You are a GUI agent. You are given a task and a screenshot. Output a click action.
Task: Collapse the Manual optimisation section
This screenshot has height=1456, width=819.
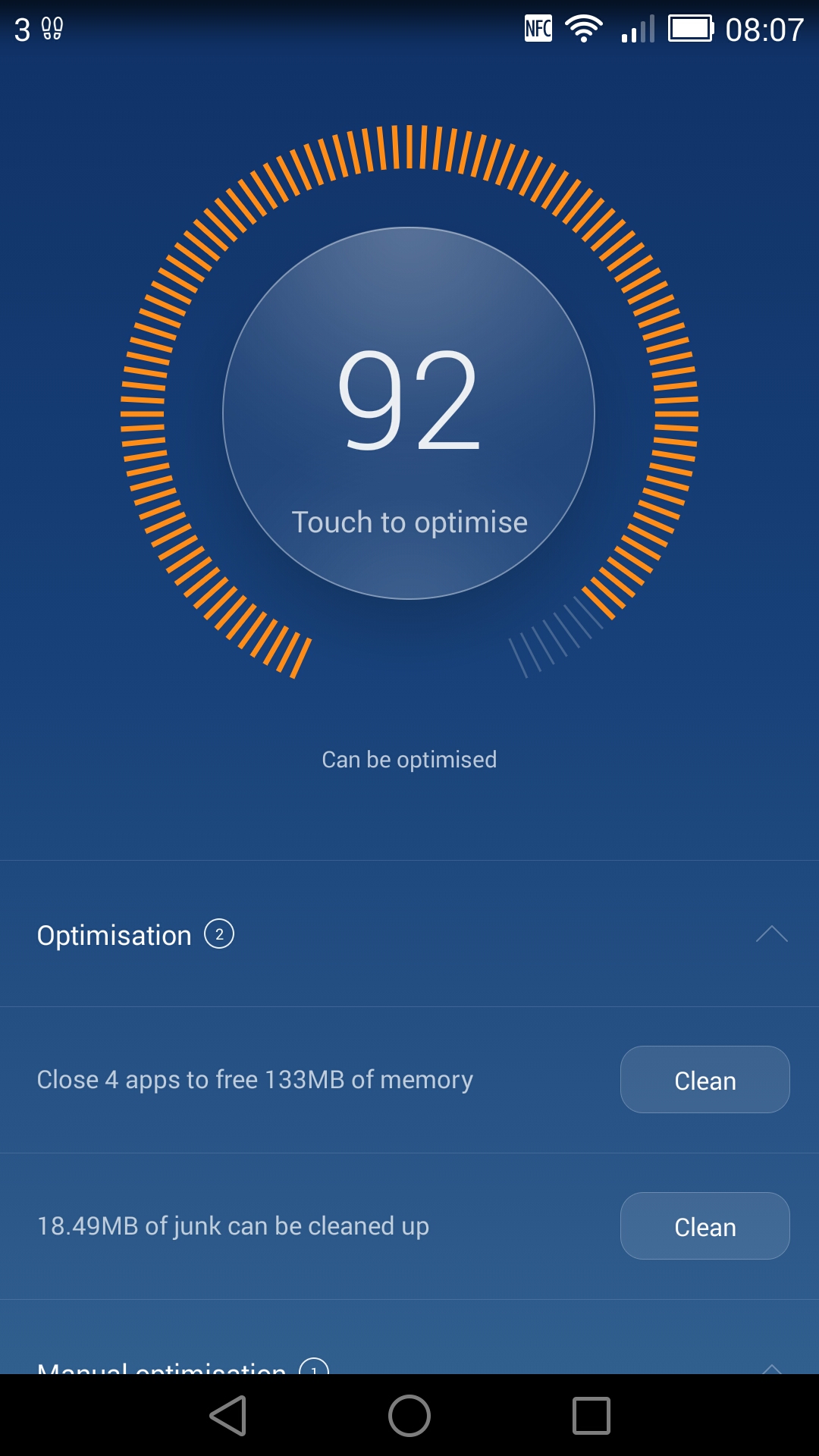pos(772,1368)
